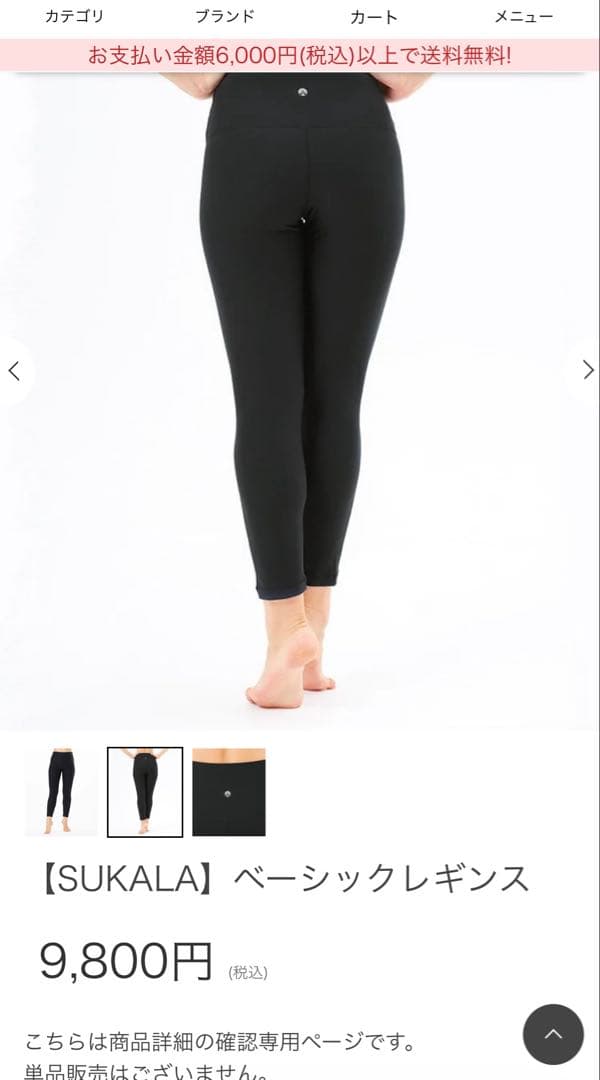Open the ブランド section

224,17
